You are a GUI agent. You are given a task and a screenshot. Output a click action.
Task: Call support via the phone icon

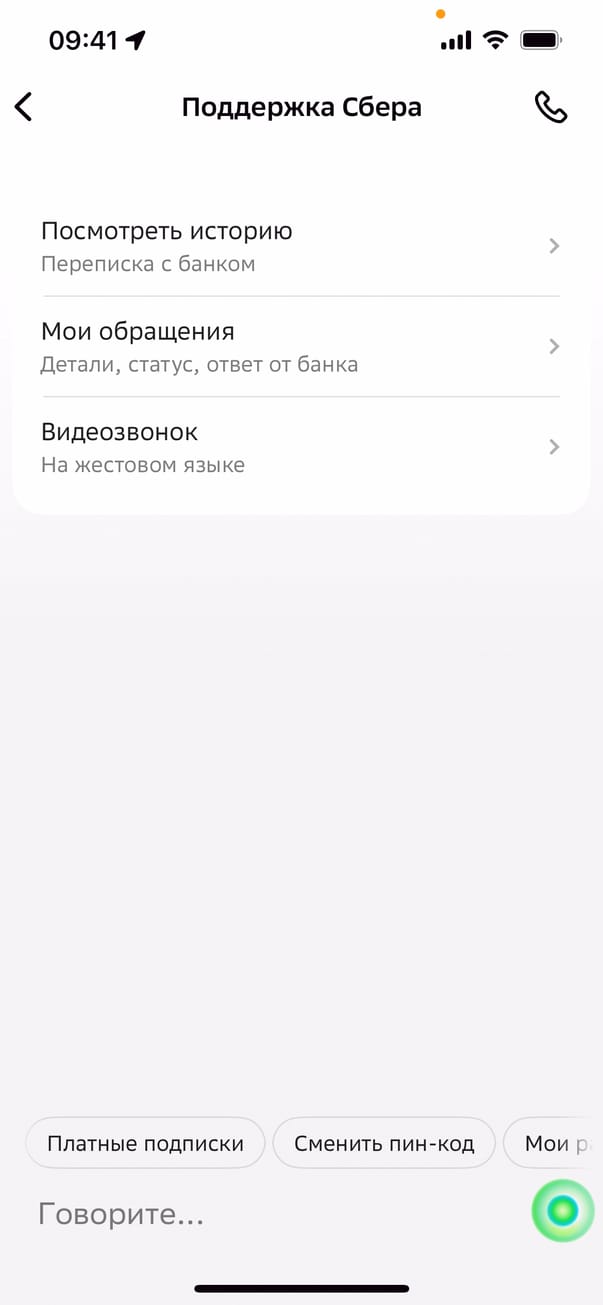pos(550,107)
